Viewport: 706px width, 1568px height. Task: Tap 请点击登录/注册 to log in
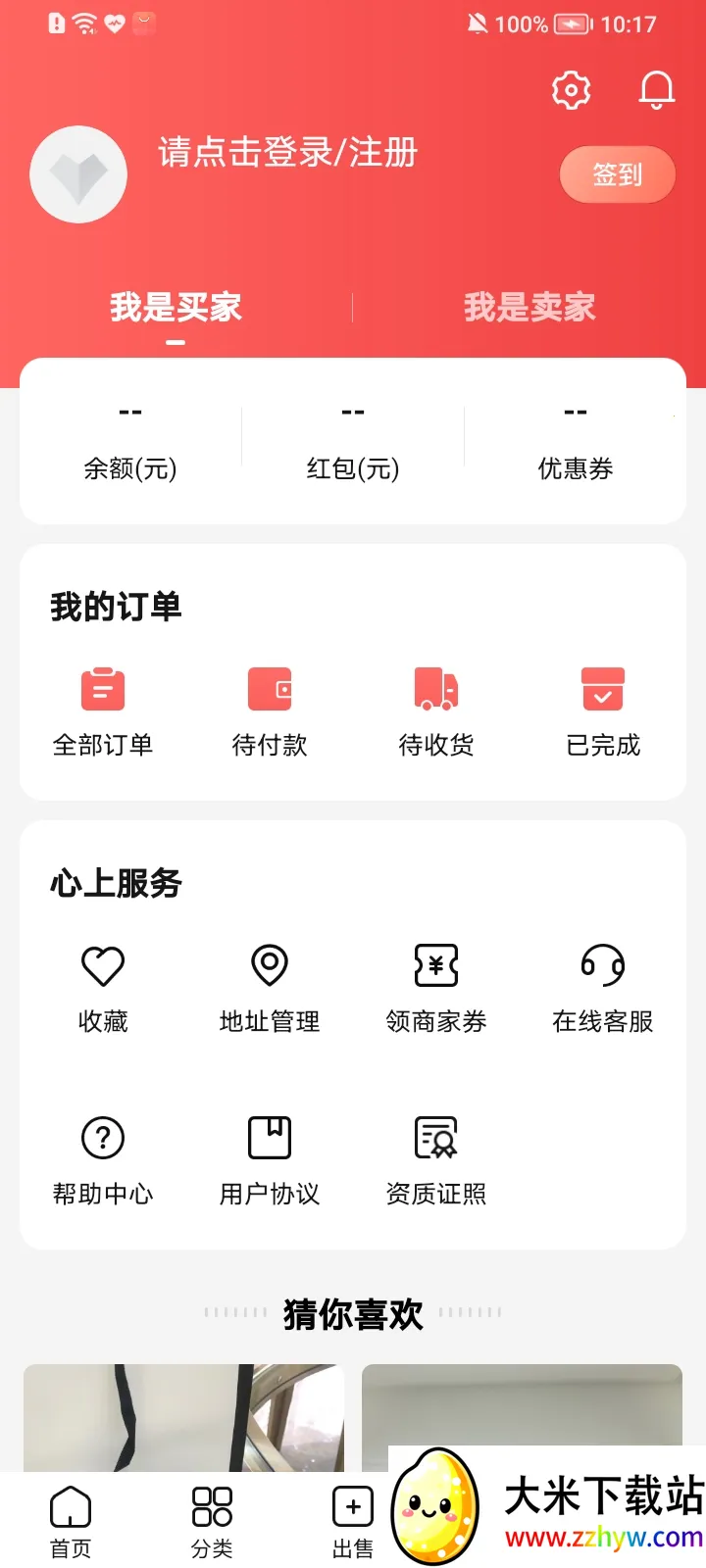pyautogui.click(x=287, y=153)
